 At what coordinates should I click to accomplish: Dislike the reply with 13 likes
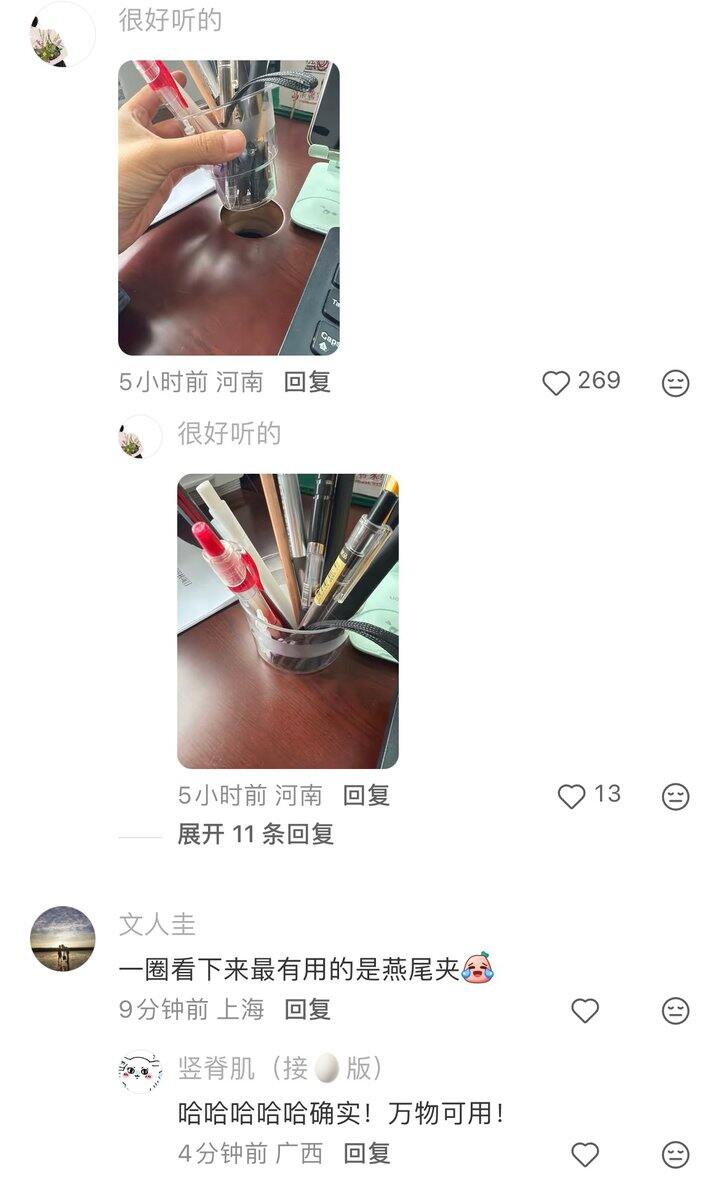(676, 796)
